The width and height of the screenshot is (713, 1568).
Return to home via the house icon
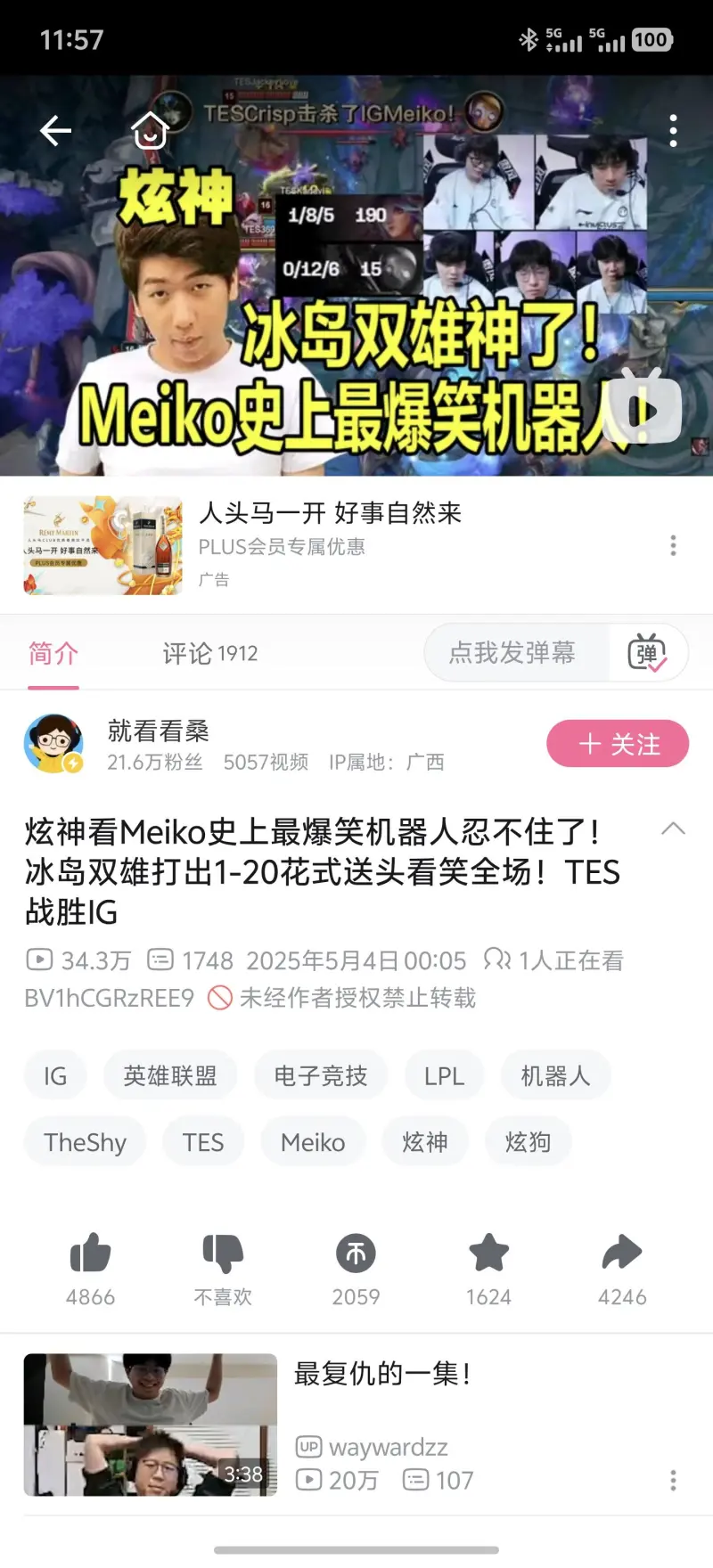pyautogui.click(x=150, y=131)
